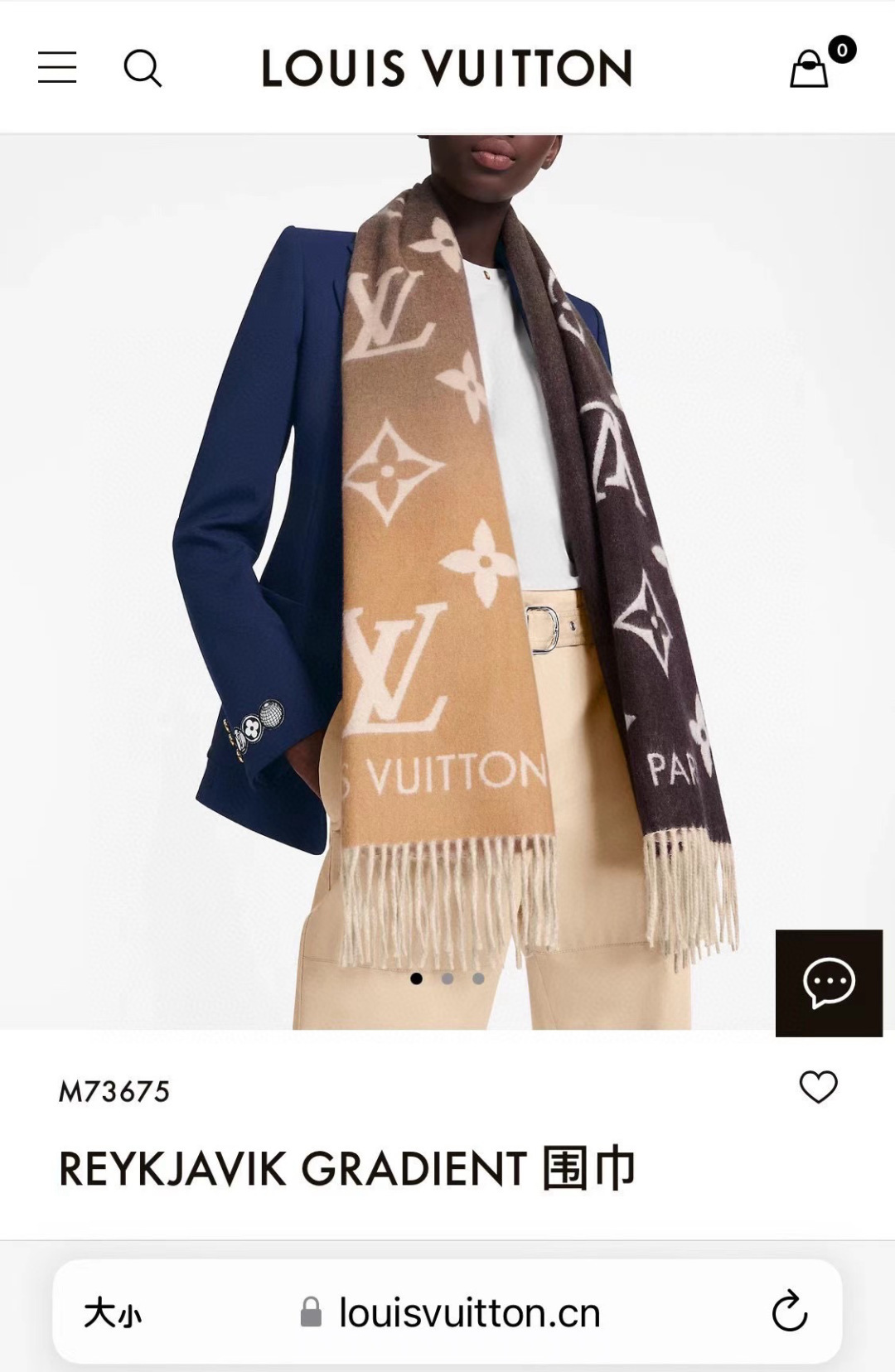
Task: Tap the scarf product photo
Action: 447,580
